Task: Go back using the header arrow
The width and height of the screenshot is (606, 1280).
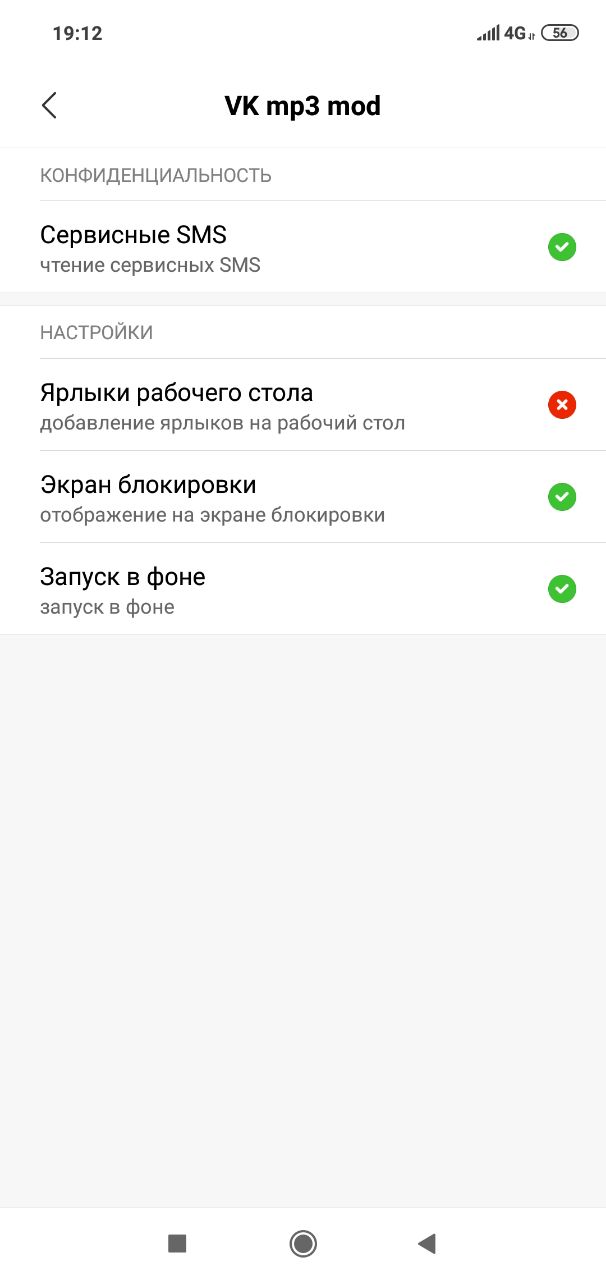Action: [49, 106]
